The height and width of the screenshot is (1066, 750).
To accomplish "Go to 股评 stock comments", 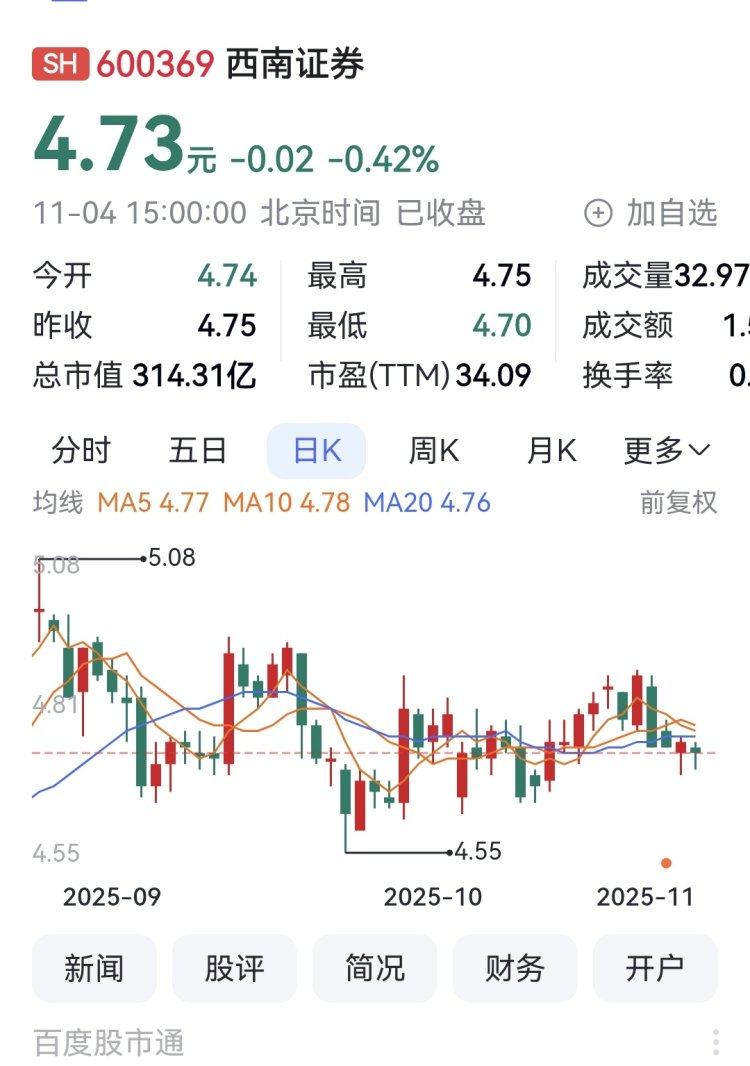I will [x=235, y=968].
